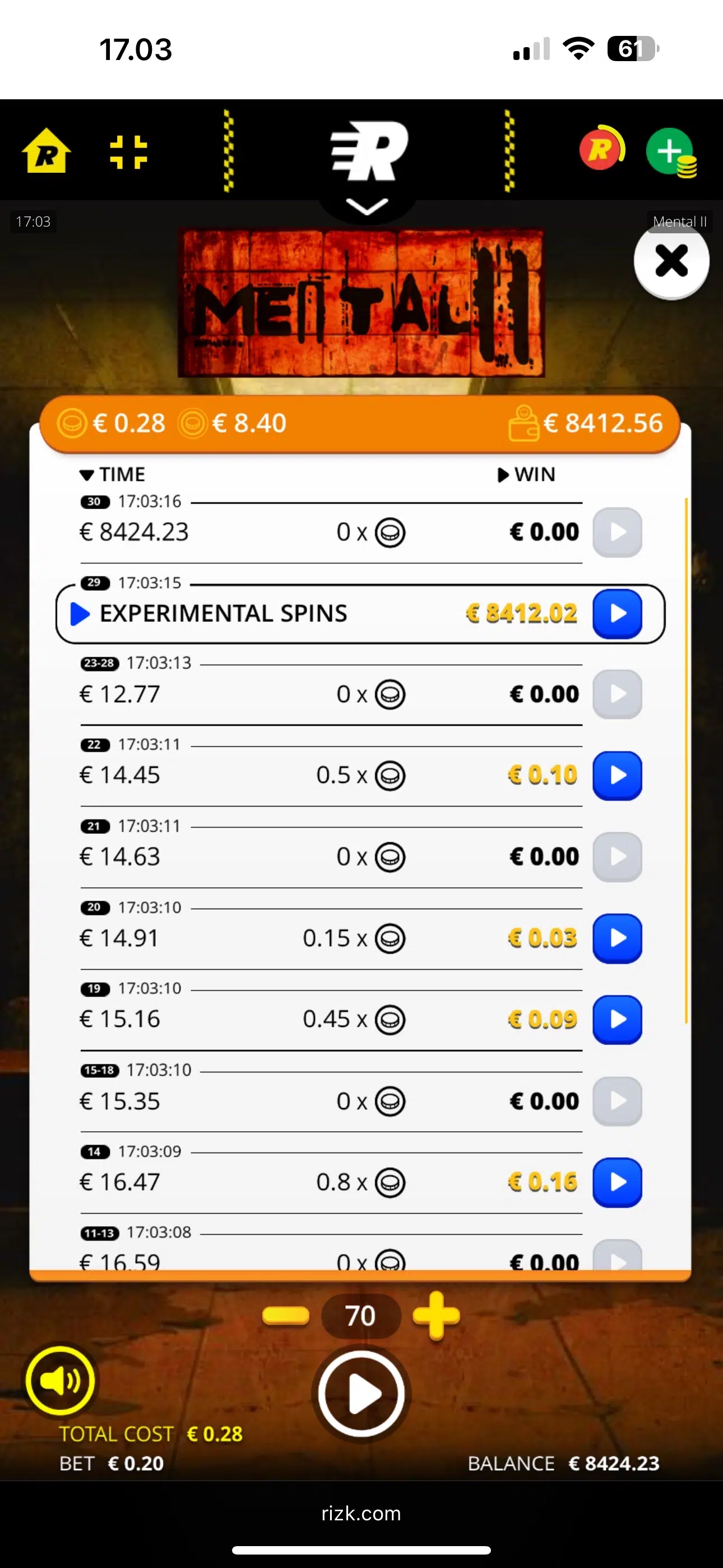Exit fullscreen mode

point(128,151)
